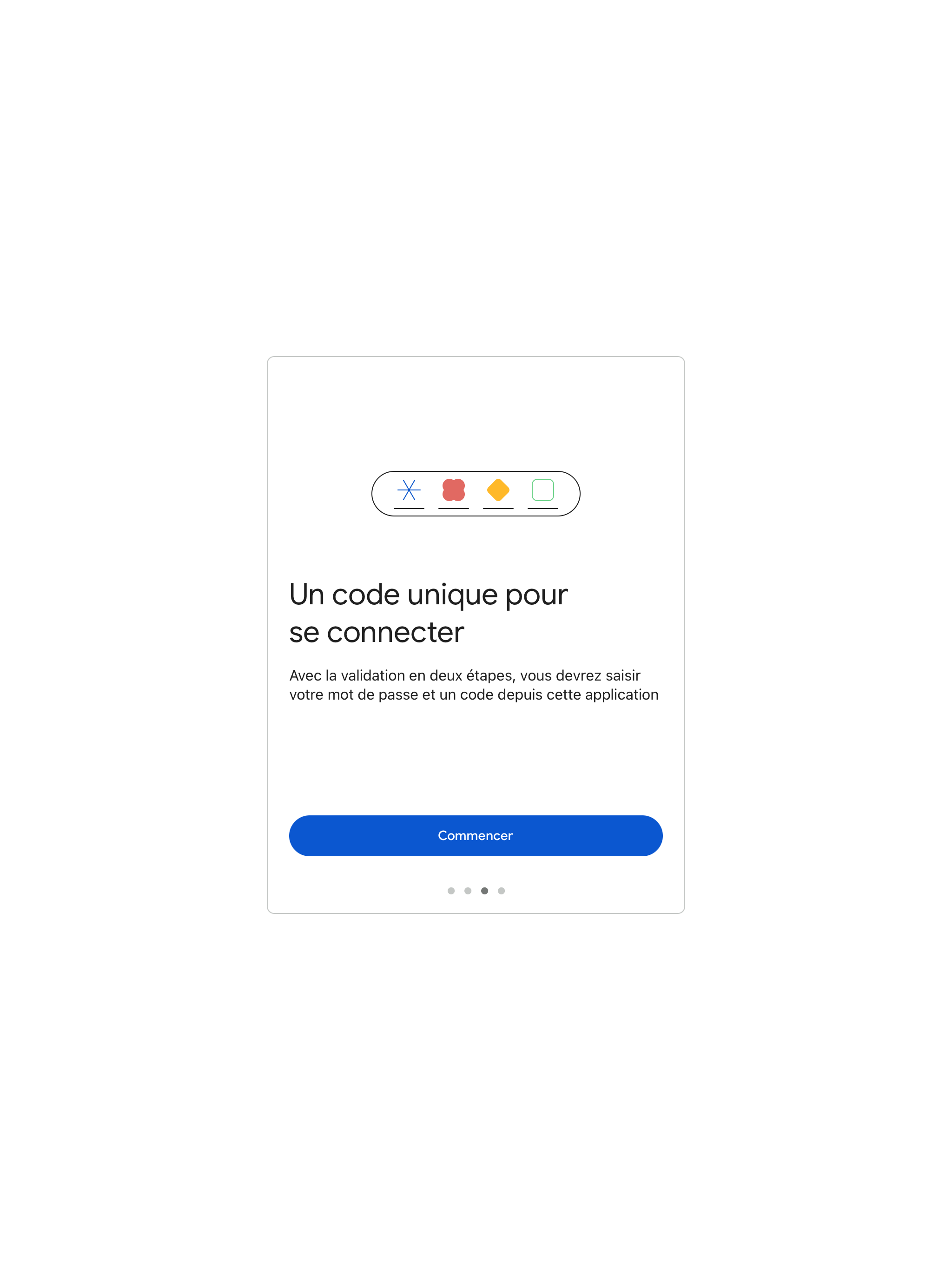Viewport: 952px width, 1270px height.
Task: Click the red clover-shaped symbol
Action: (x=453, y=490)
